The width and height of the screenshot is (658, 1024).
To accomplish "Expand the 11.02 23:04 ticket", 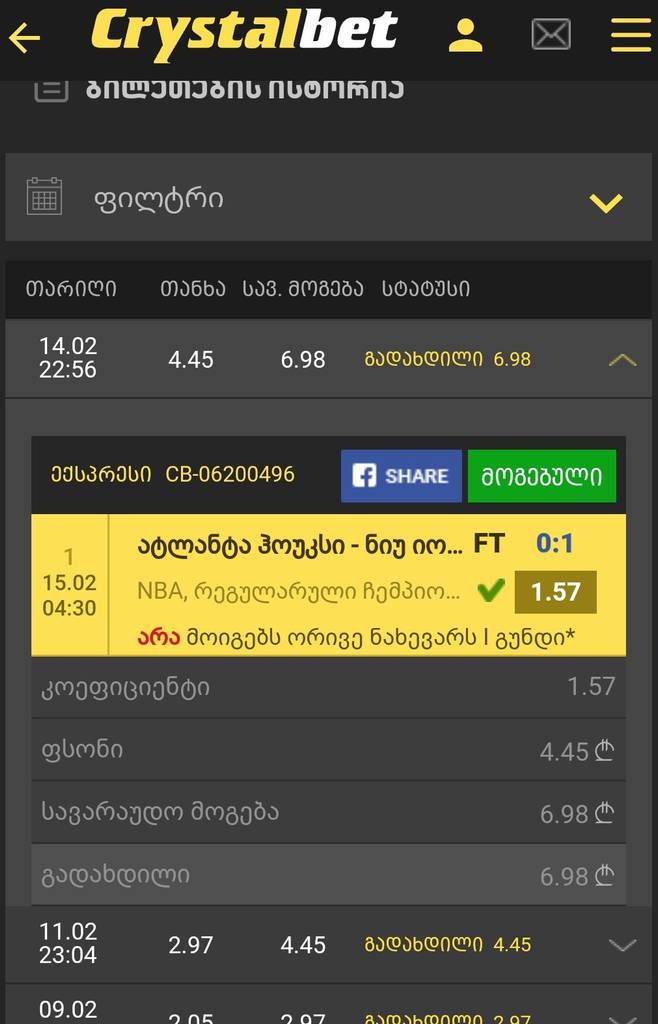I will (x=622, y=944).
